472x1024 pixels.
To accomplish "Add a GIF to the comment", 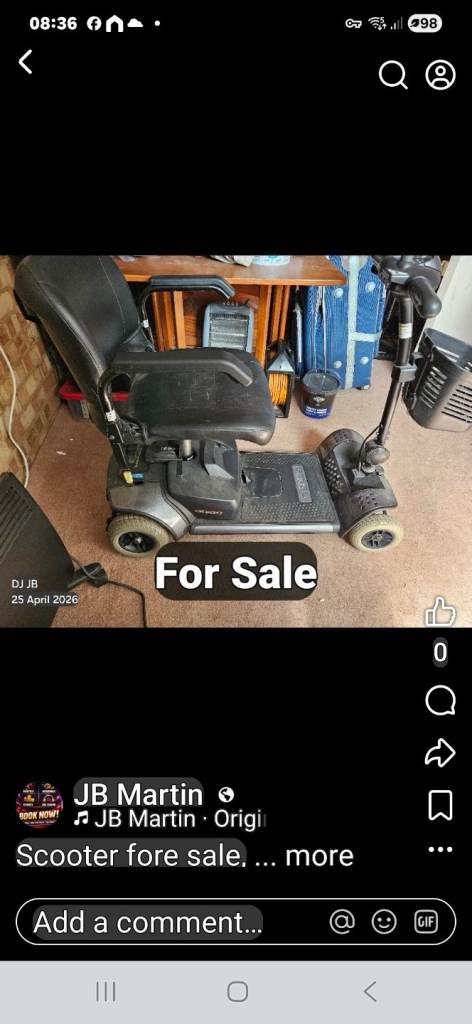I will tap(426, 921).
